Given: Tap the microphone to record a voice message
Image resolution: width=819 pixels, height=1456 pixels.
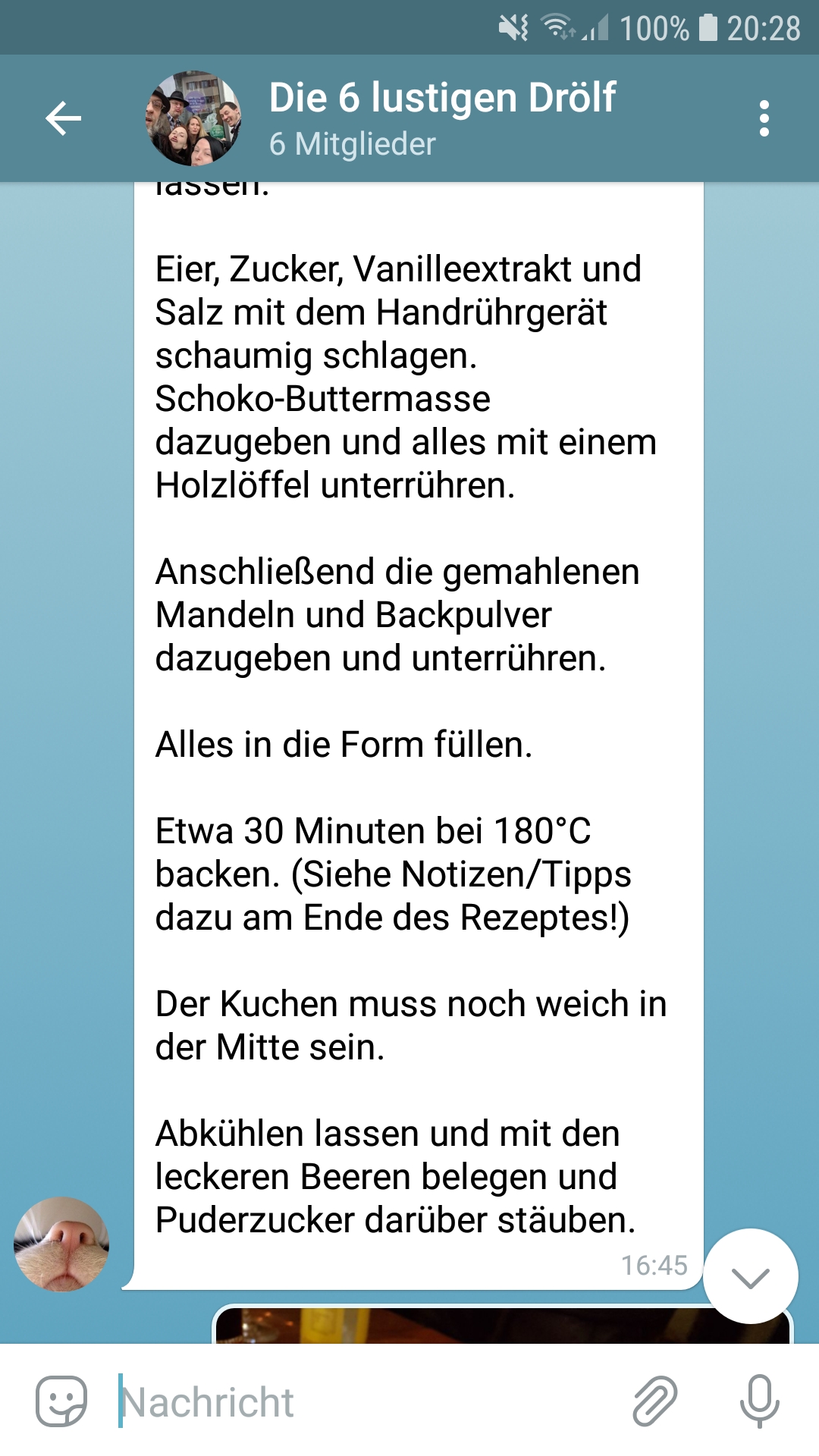Looking at the screenshot, I should pyautogui.click(x=759, y=1401).
